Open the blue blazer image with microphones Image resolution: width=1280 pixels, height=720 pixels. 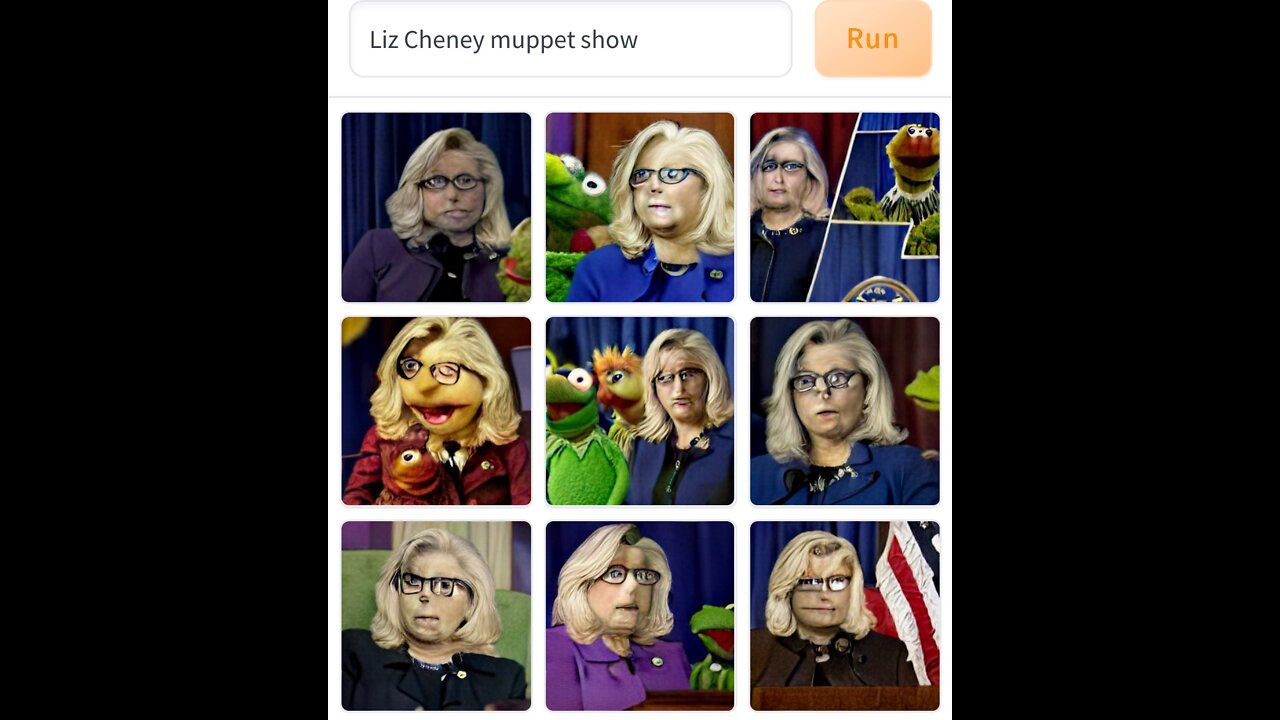click(844, 411)
